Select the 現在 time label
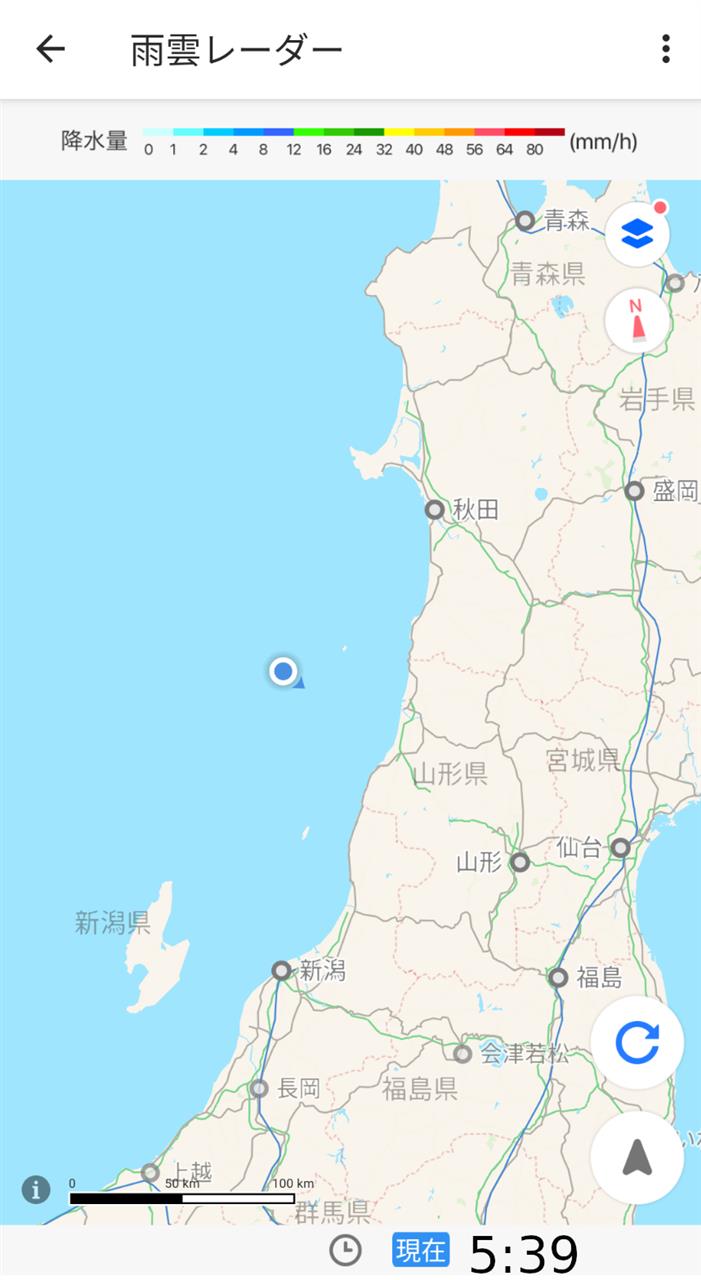 421,1250
